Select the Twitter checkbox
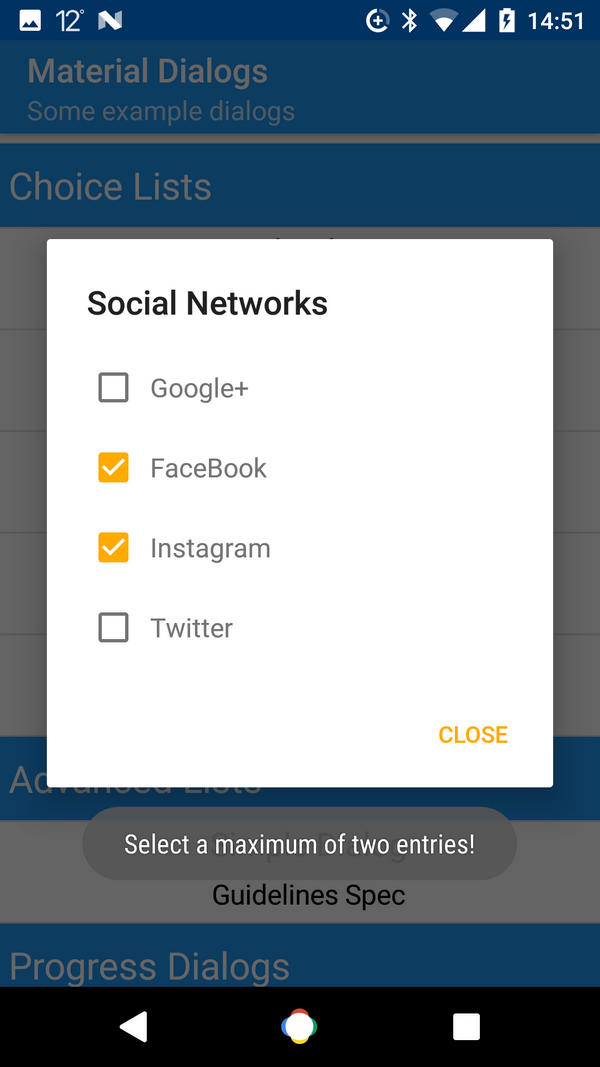Viewport: 600px width, 1067px height. 114,628
